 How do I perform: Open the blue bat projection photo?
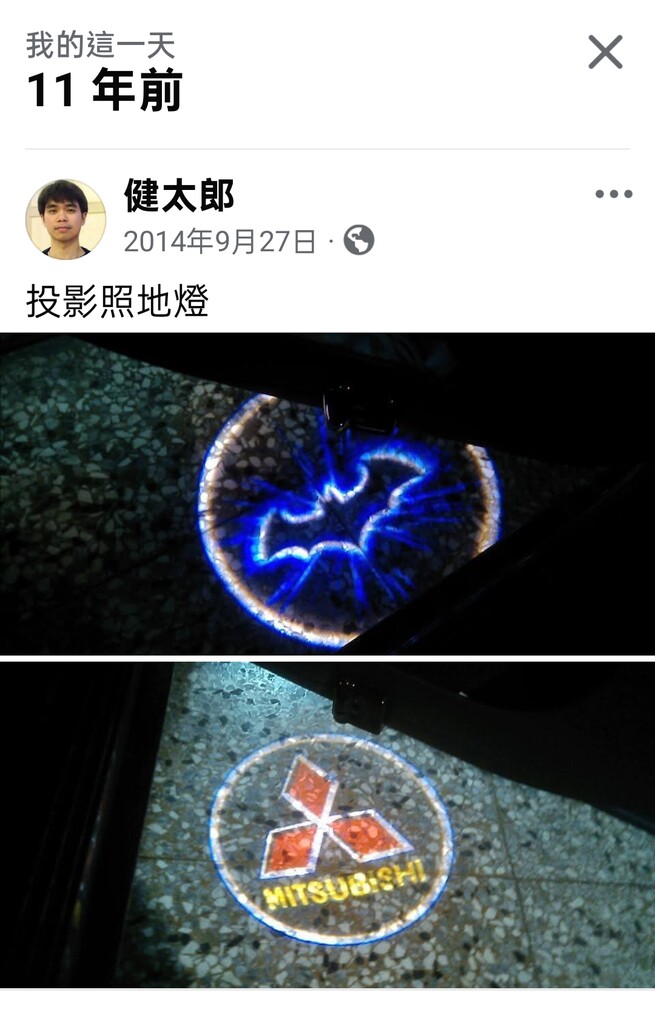click(x=327, y=493)
